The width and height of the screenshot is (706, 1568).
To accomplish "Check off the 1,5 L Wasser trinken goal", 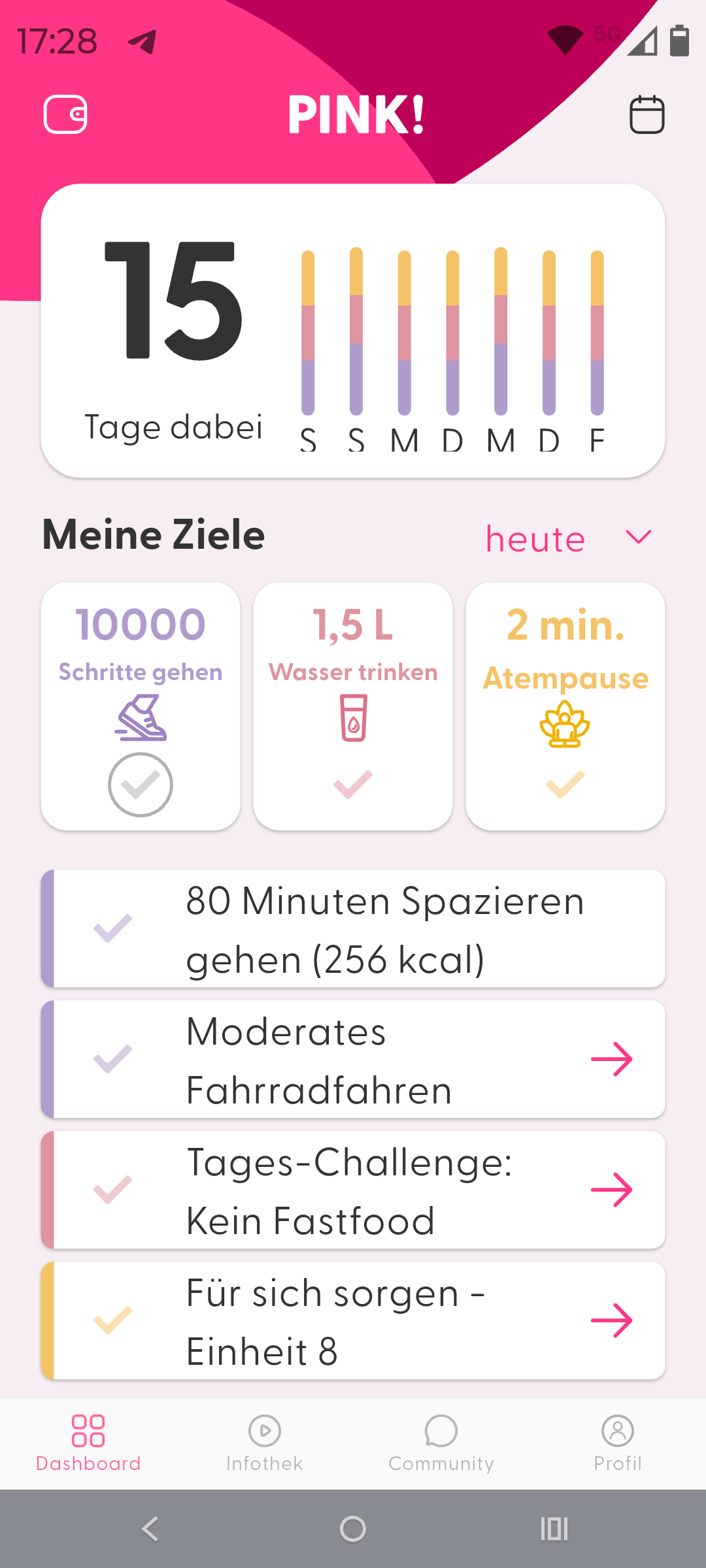I will [353, 784].
